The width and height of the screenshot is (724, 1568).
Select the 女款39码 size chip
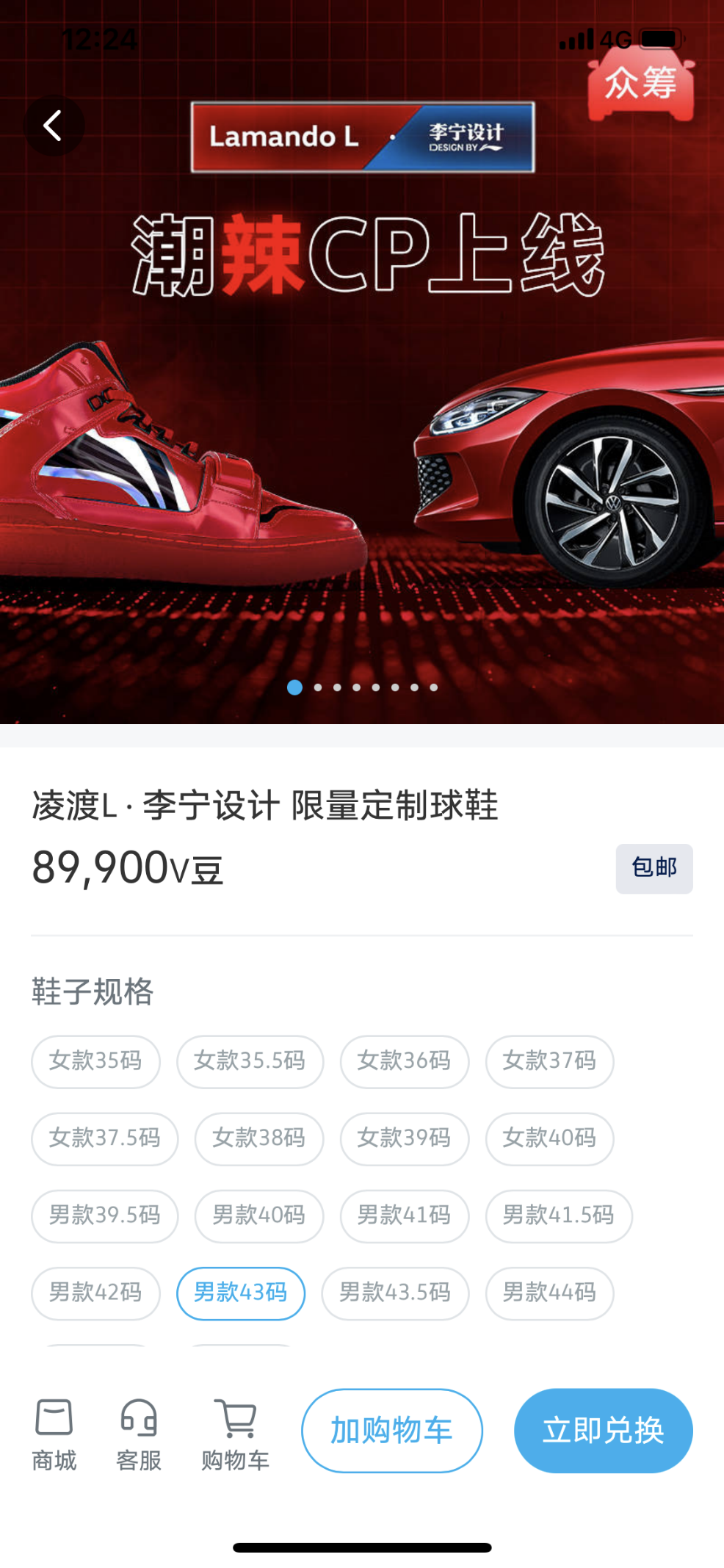404,1138
